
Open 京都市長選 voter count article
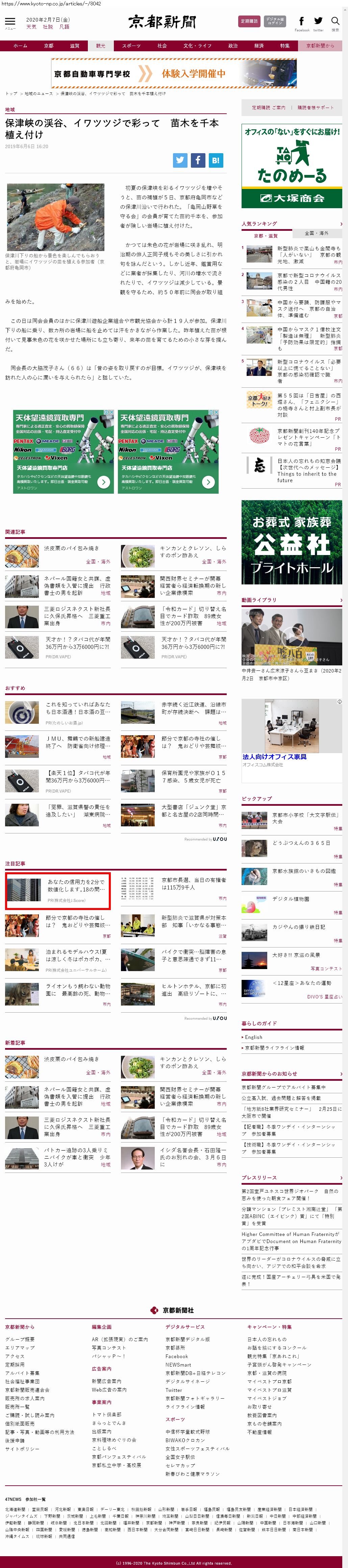click(x=193, y=883)
